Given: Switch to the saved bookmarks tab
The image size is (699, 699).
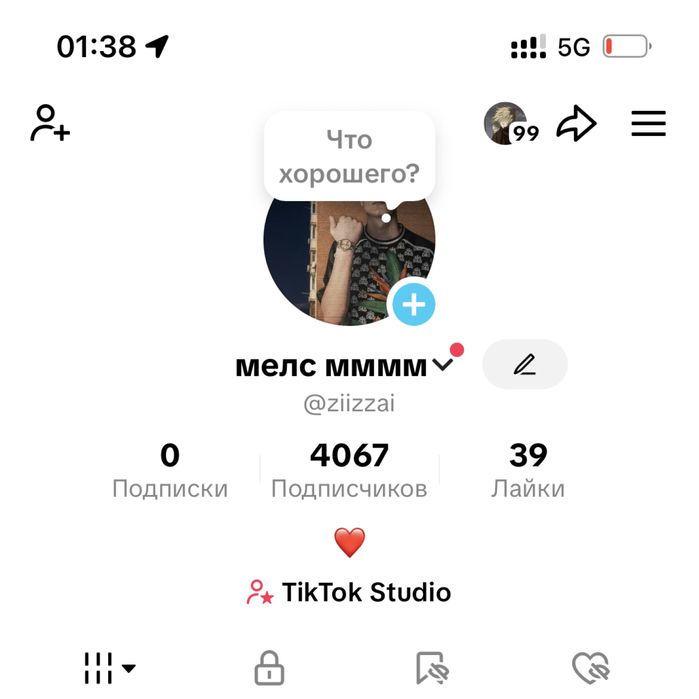Looking at the screenshot, I should pos(431,667).
